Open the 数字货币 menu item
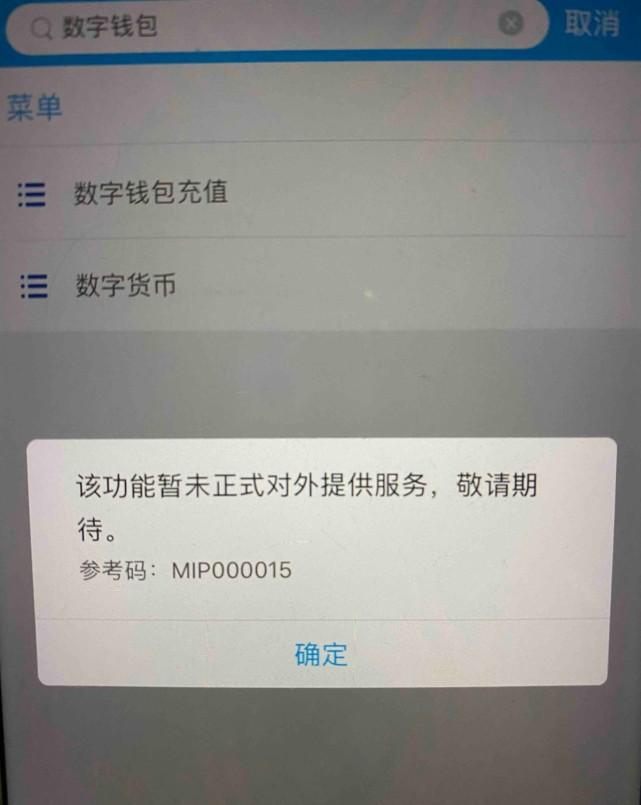Image resolution: width=641 pixels, height=805 pixels. point(126,286)
